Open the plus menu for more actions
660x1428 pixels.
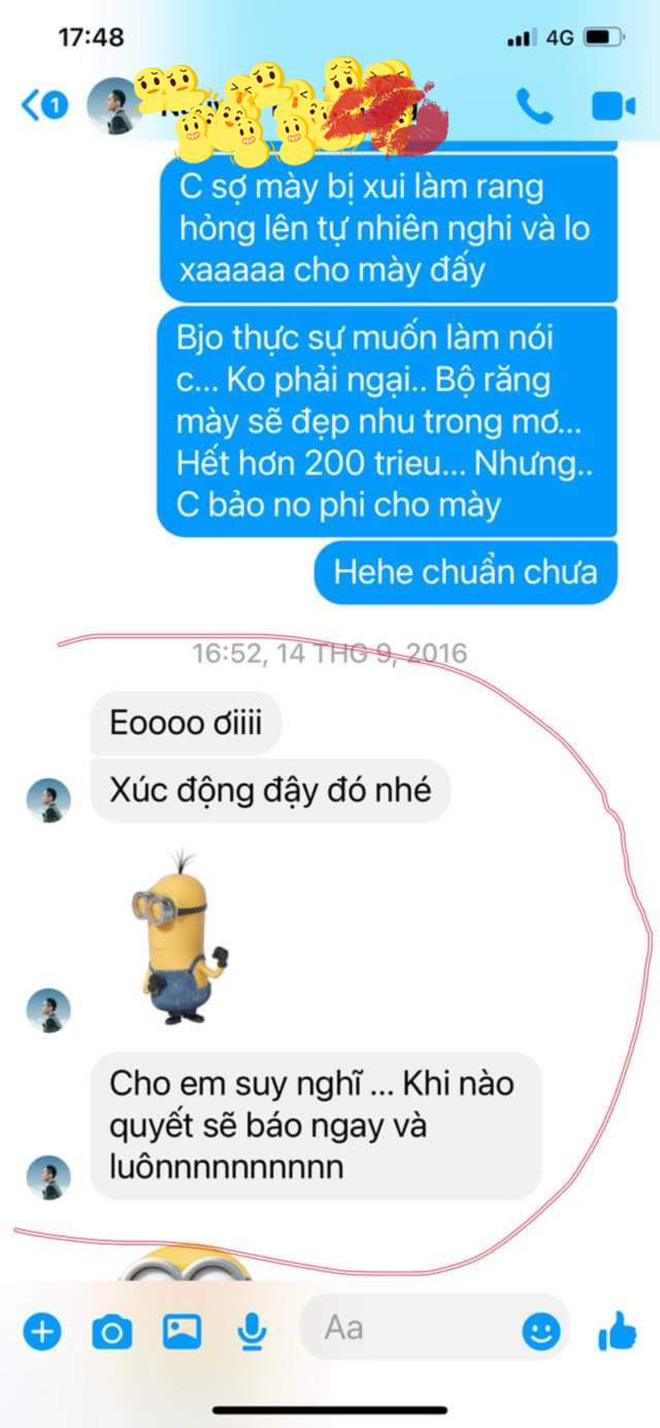tap(41, 1331)
